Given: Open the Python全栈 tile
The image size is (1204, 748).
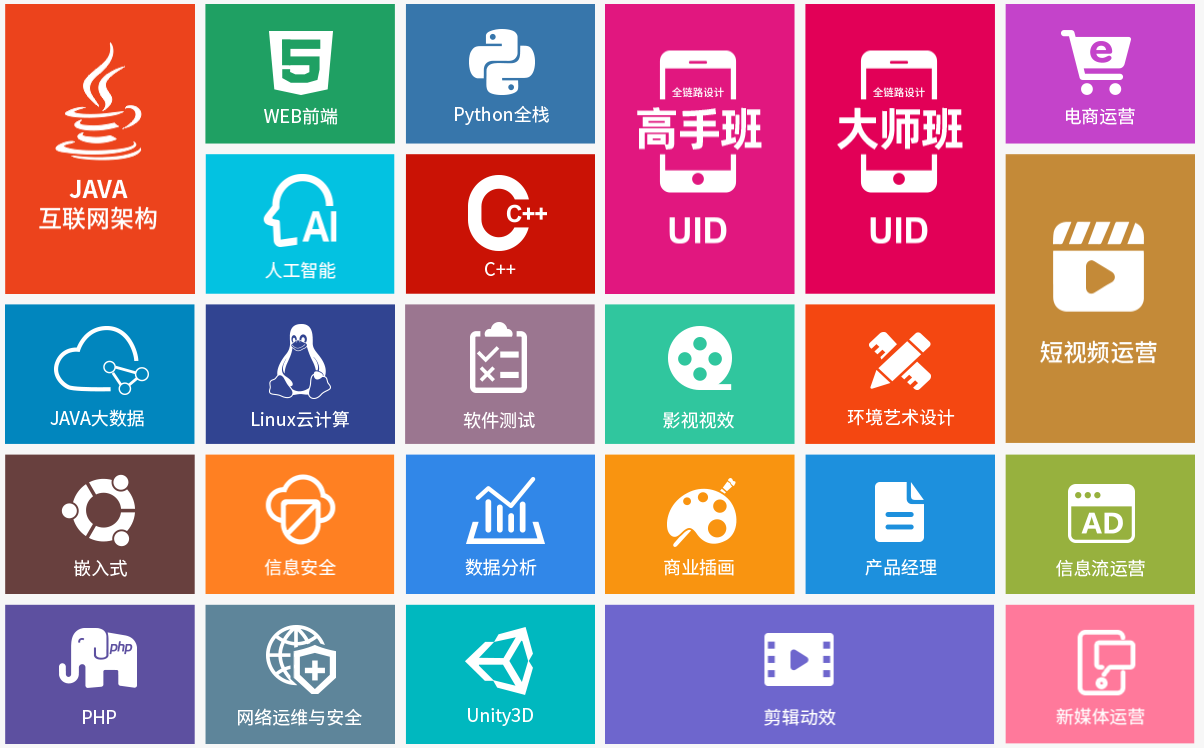Looking at the screenshot, I should click(x=500, y=74).
